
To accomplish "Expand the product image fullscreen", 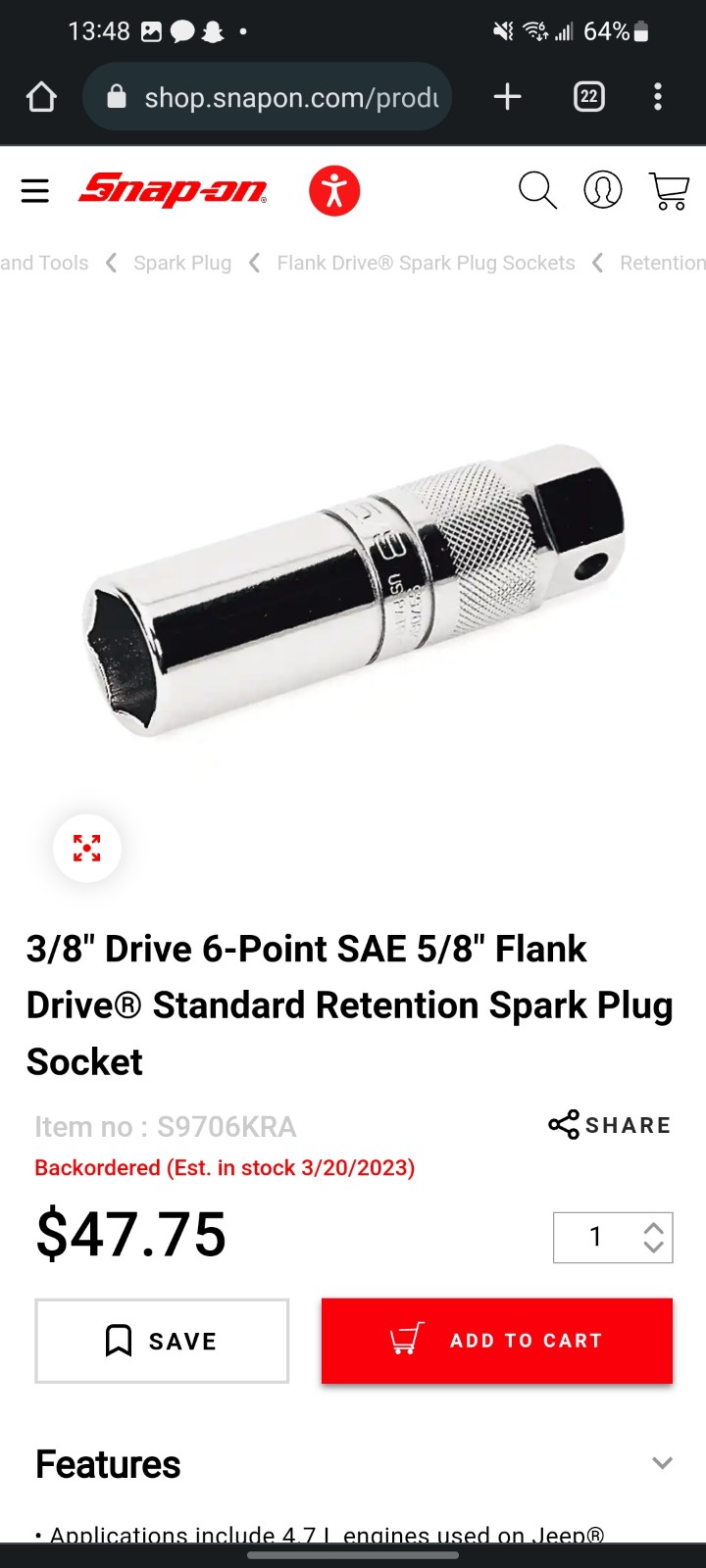I will pos(87,848).
